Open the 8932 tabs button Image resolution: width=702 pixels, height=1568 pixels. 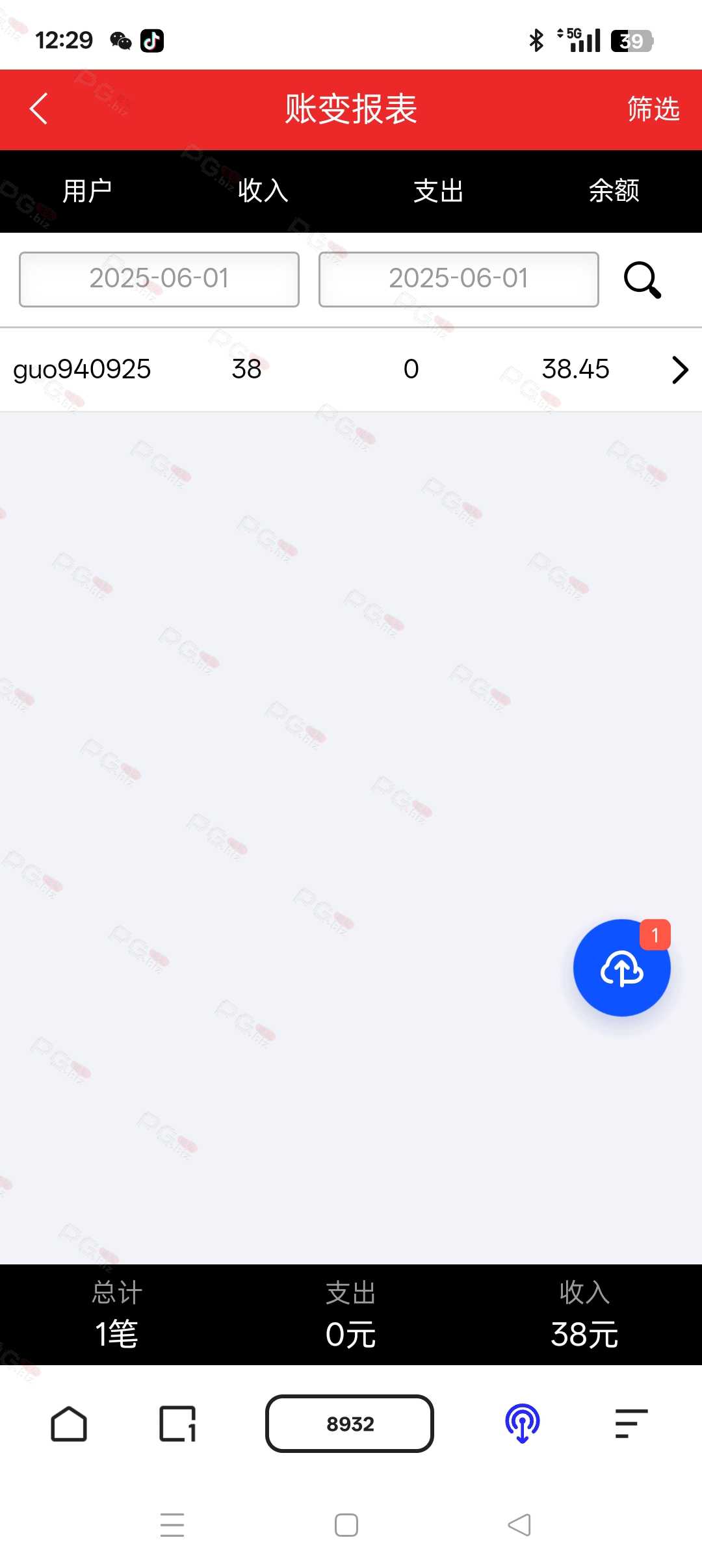[x=350, y=1424]
